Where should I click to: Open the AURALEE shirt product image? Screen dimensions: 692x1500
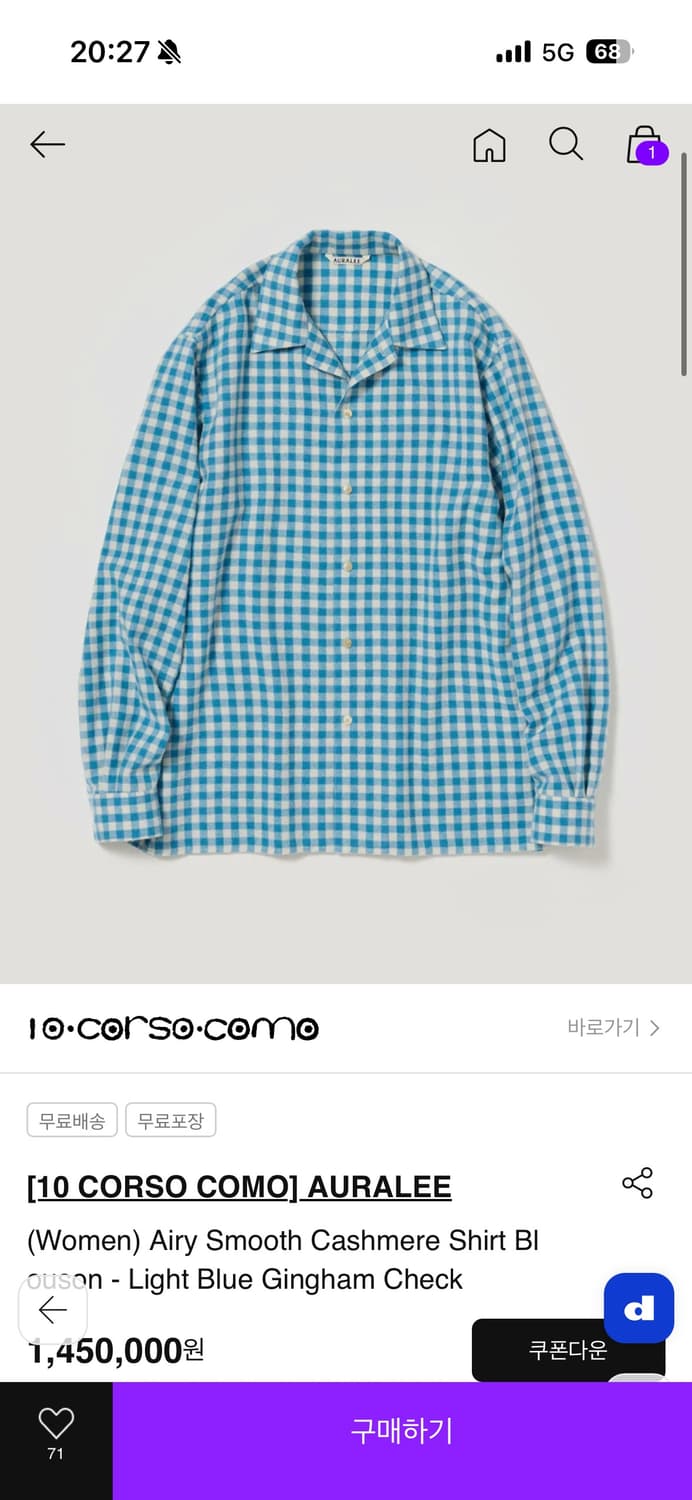point(345,545)
